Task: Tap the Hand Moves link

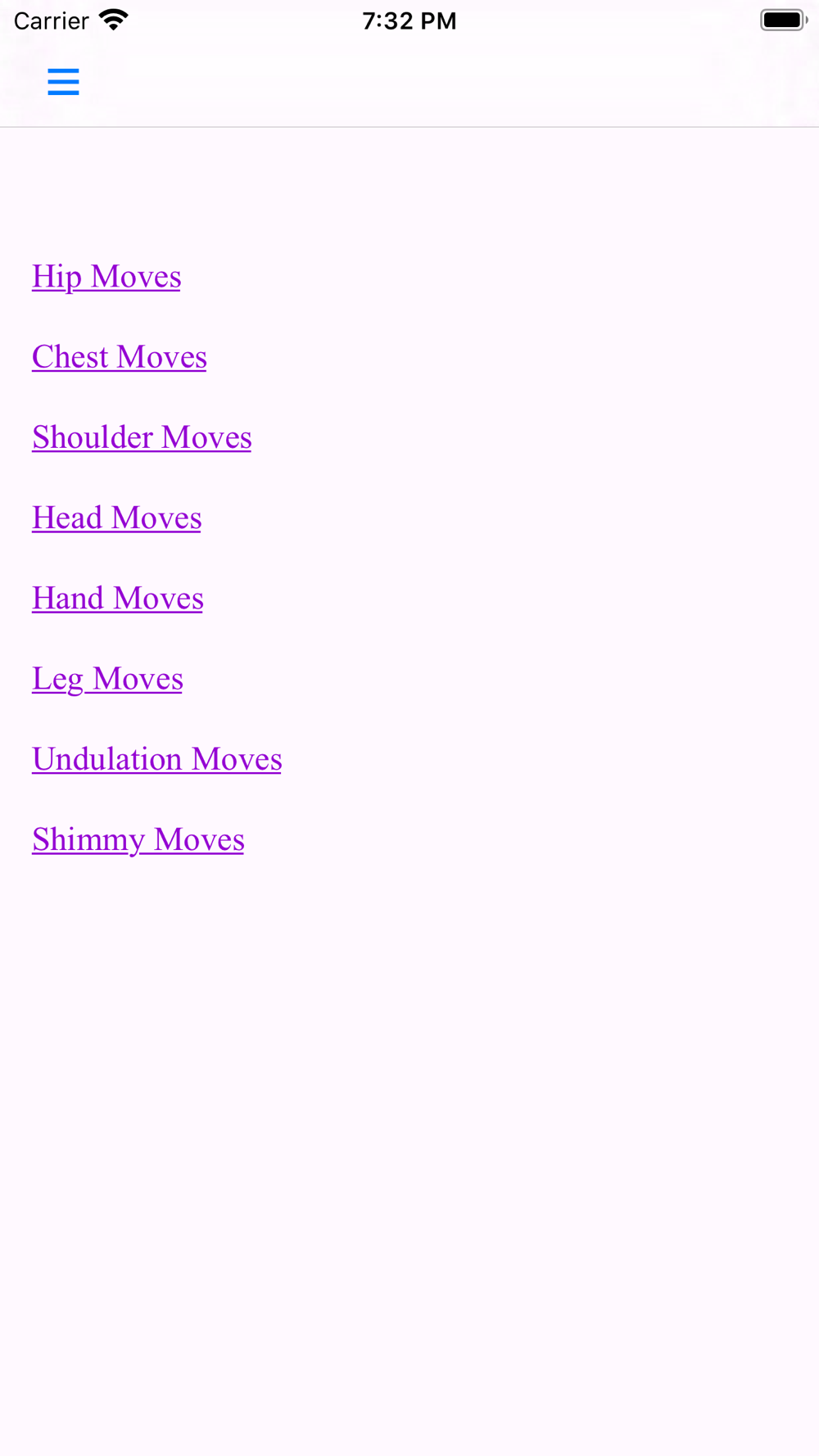Action: pyautogui.click(x=117, y=599)
